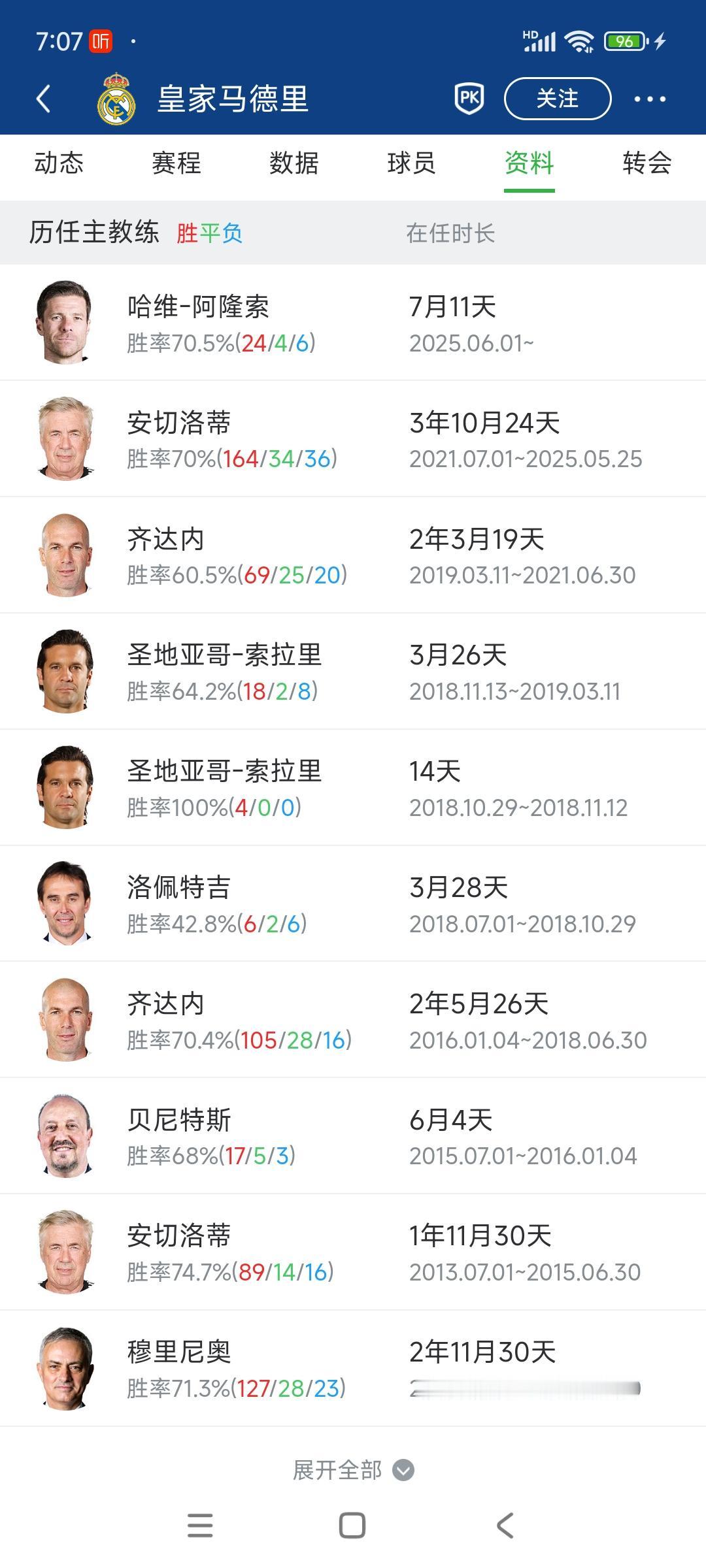Open Ancelotti's 2021-2025 tenure record entry
The image size is (706, 1568).
point(353,438)
